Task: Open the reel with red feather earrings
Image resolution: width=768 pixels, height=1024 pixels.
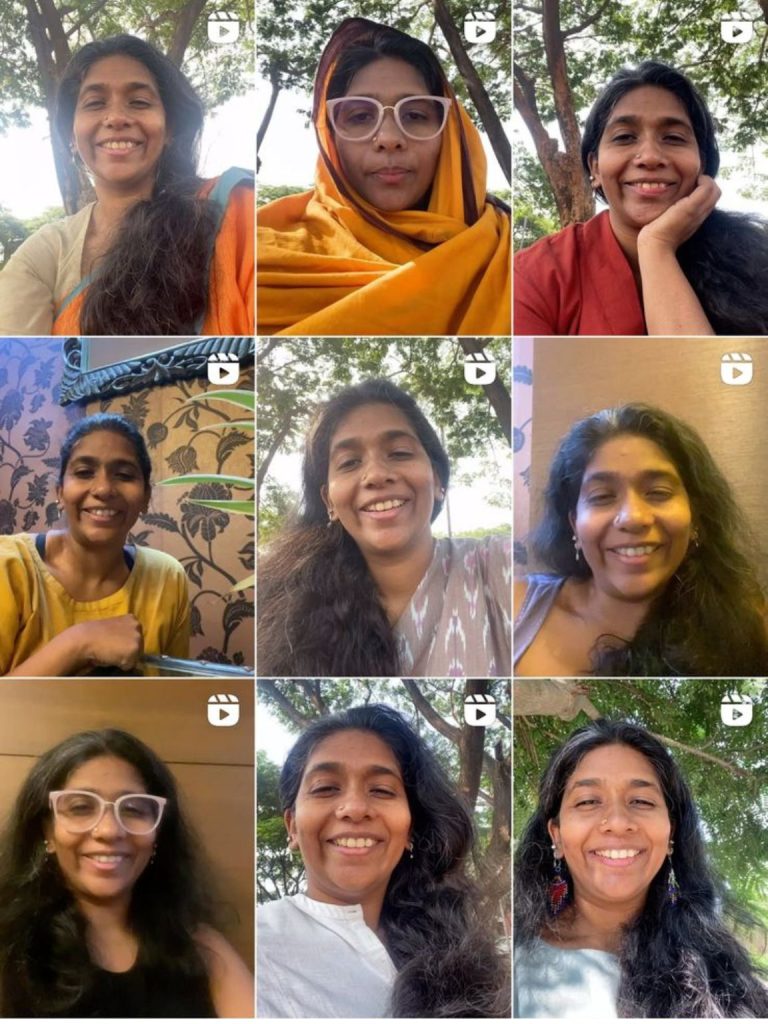Action: pyautogui.click(x=641, y=850)
